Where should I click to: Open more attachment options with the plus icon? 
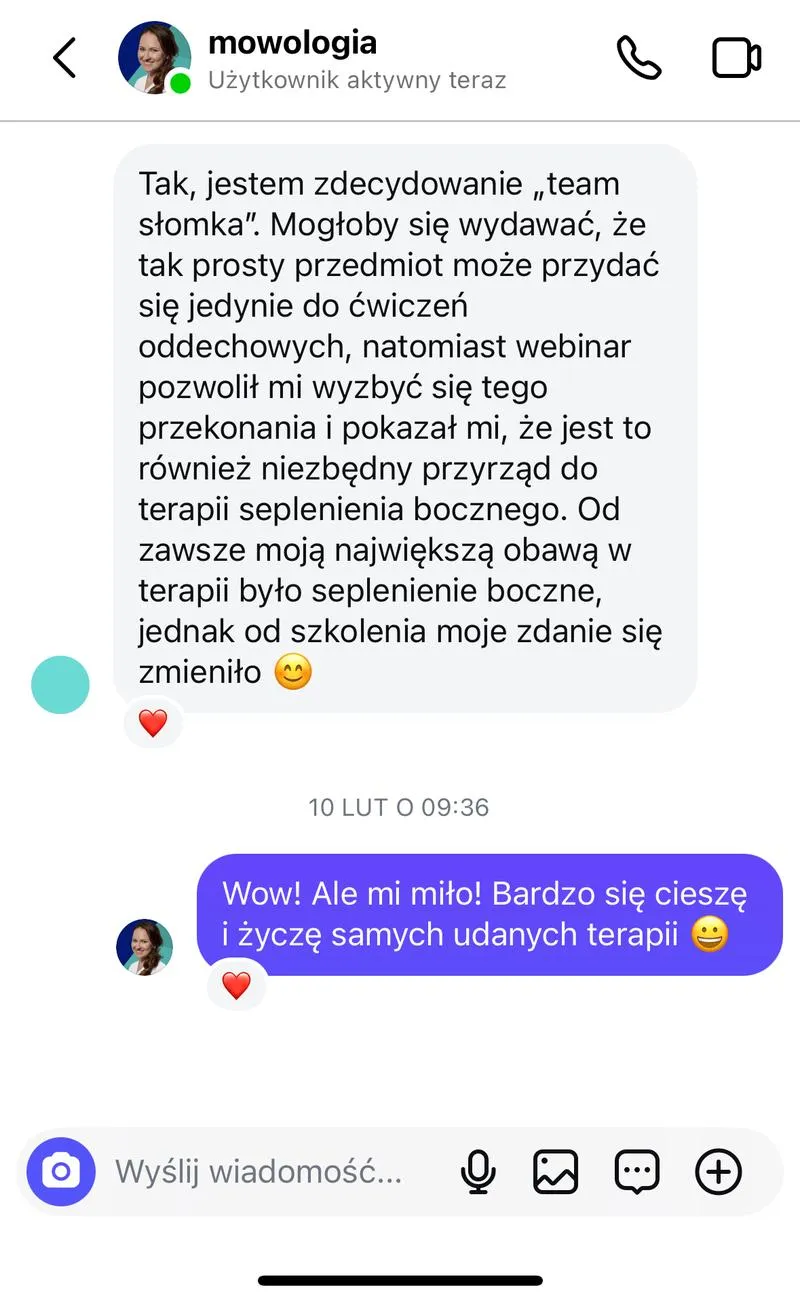click(x=718, y=1172)
